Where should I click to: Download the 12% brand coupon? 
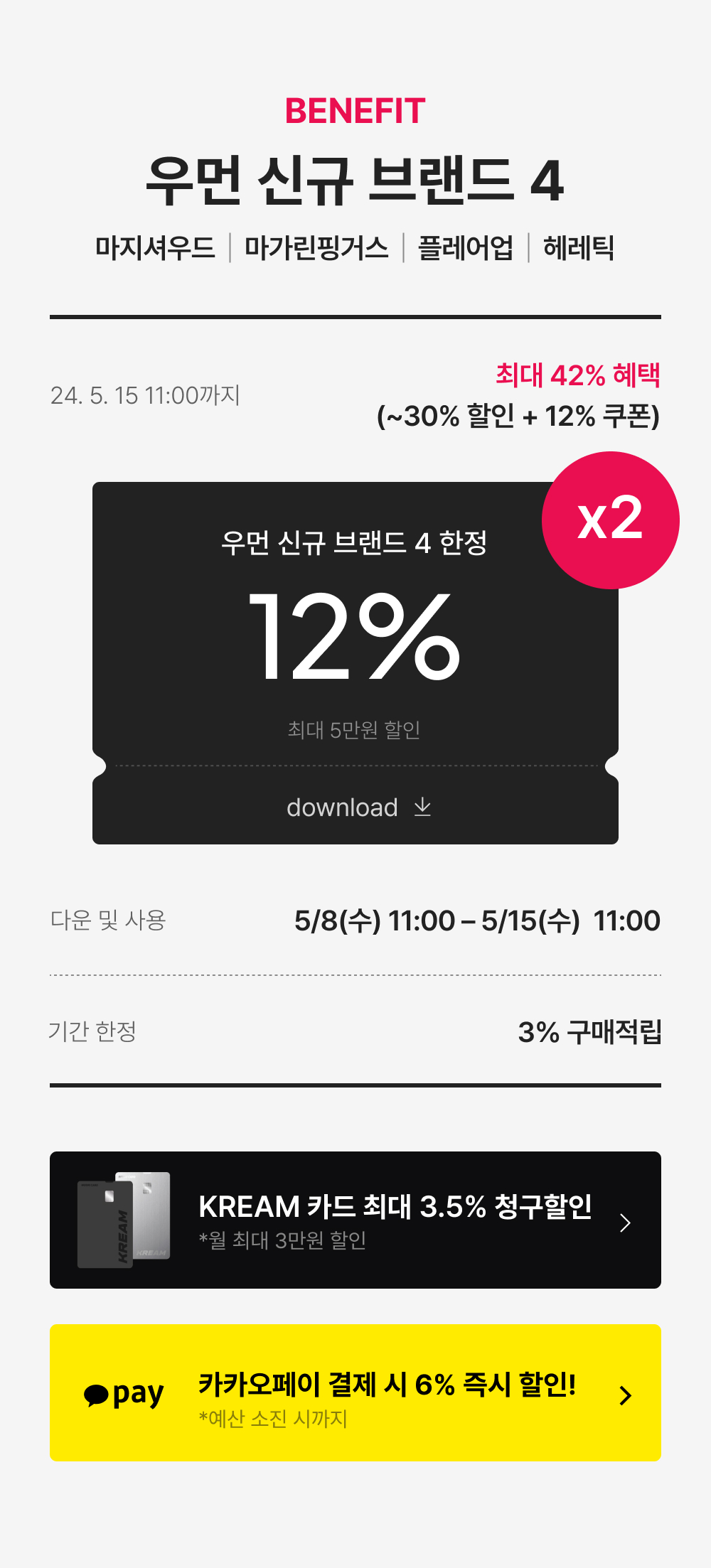click(x=355, y=807)
